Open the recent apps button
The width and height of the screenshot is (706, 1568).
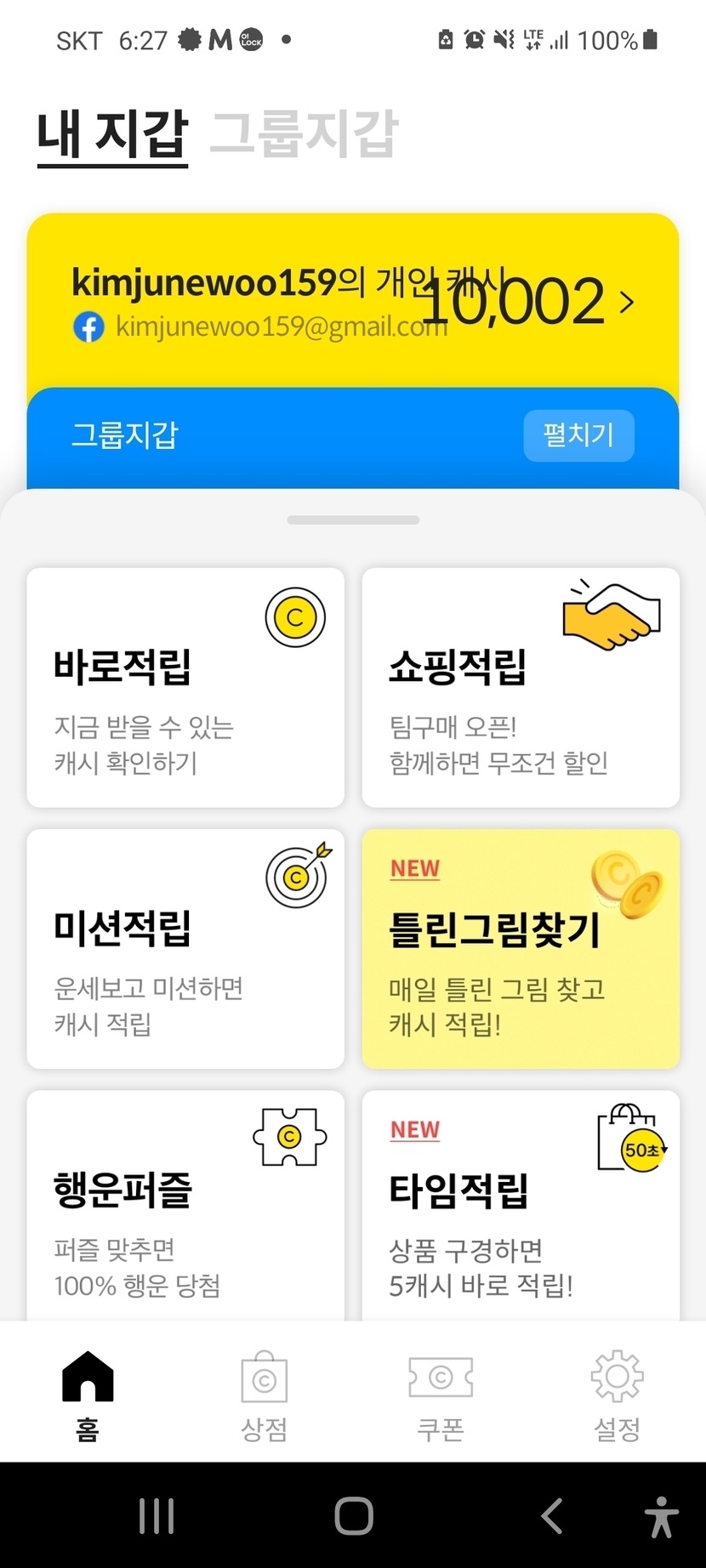(x=157, y=1515)
